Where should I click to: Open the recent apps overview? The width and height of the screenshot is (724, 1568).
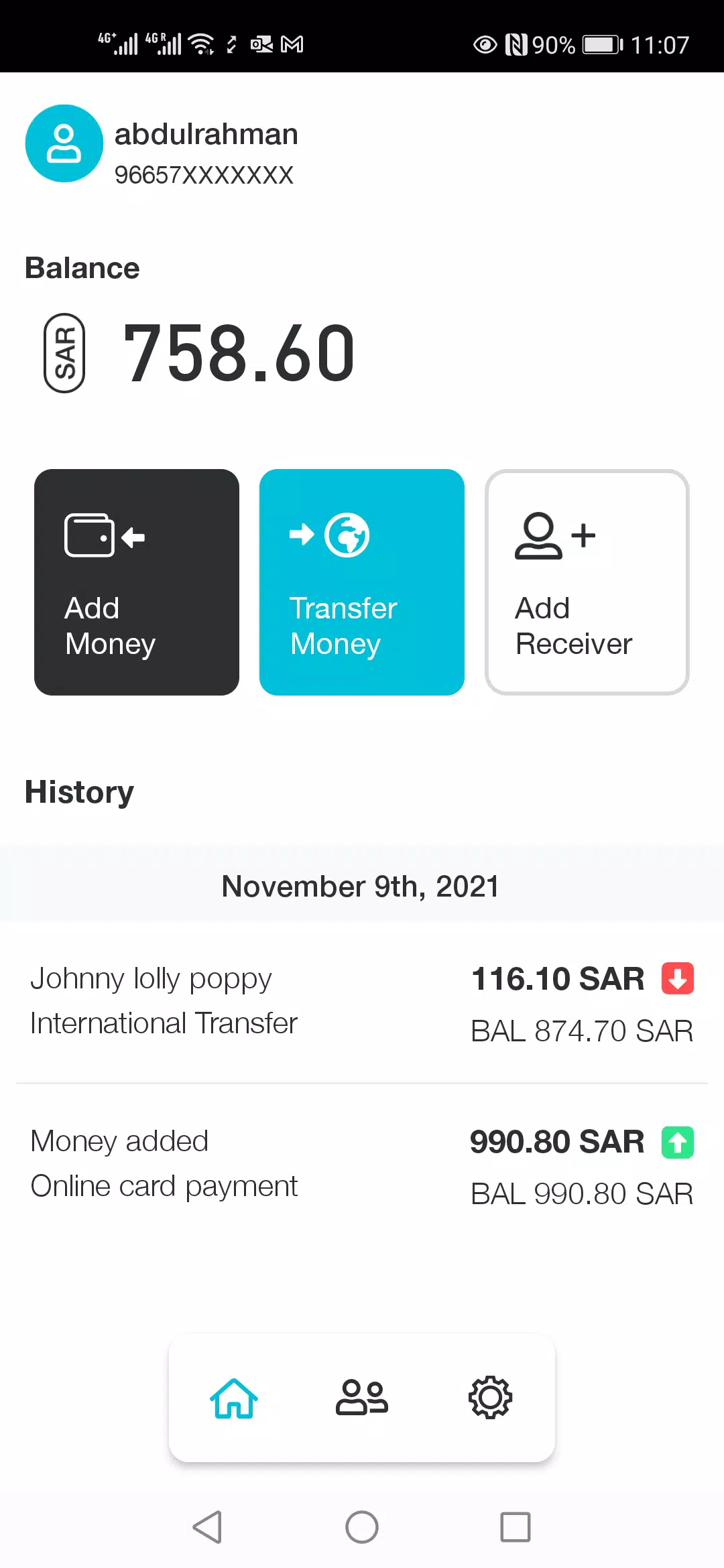point(516,1527)
